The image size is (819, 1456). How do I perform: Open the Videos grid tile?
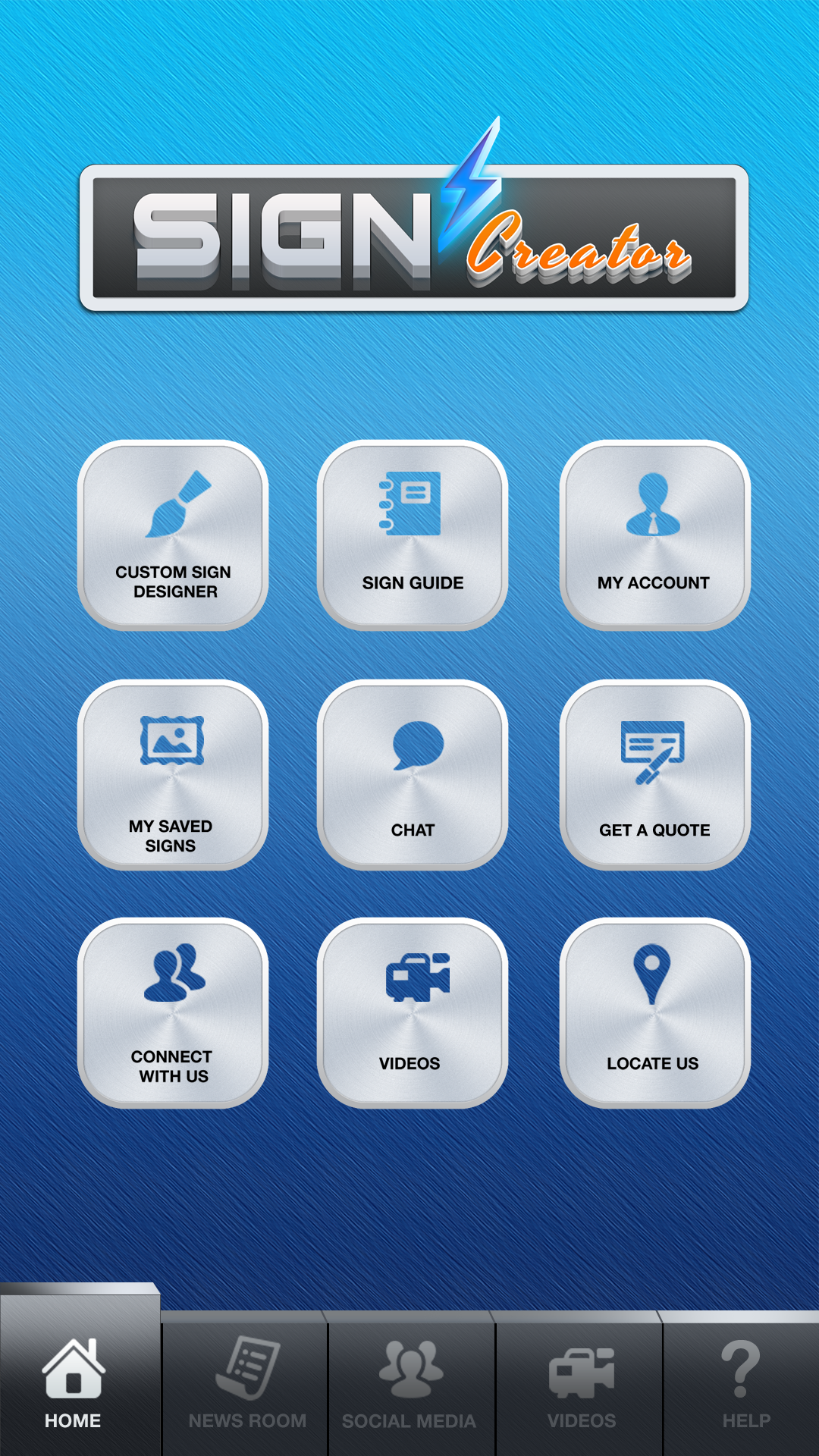click(x=413, y=1013)
